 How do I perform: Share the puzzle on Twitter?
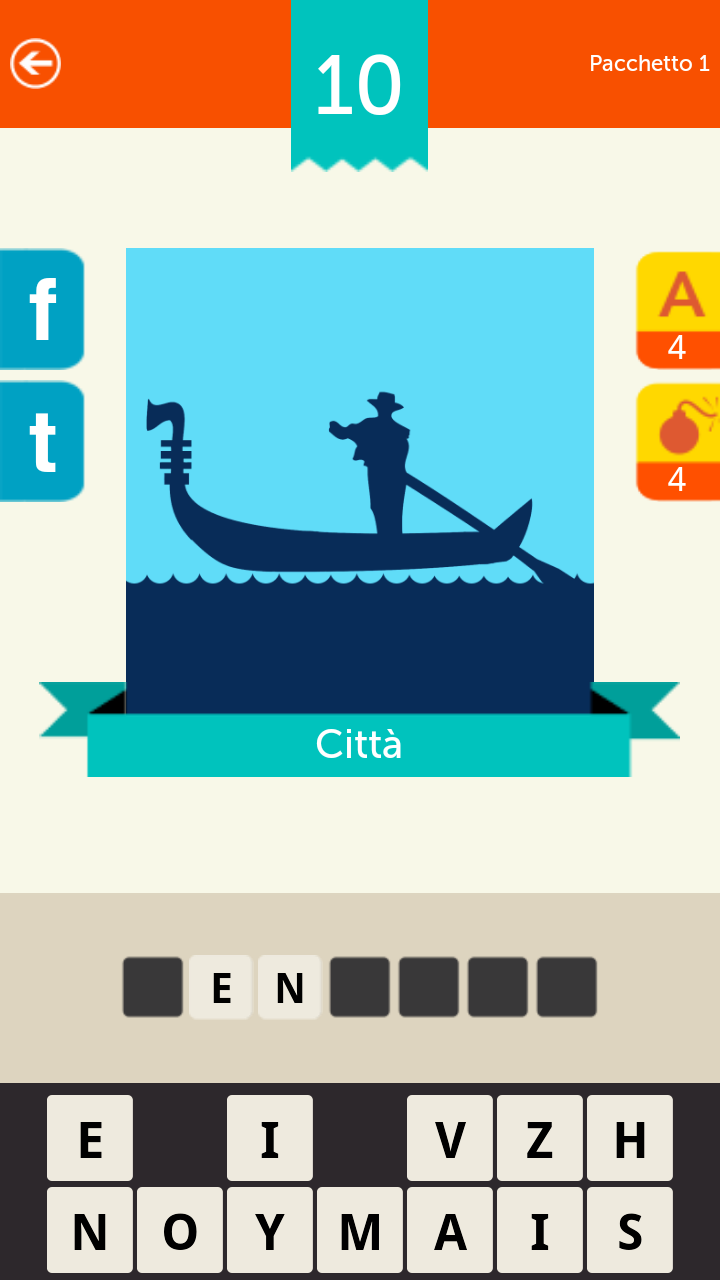tap(41, 441)
